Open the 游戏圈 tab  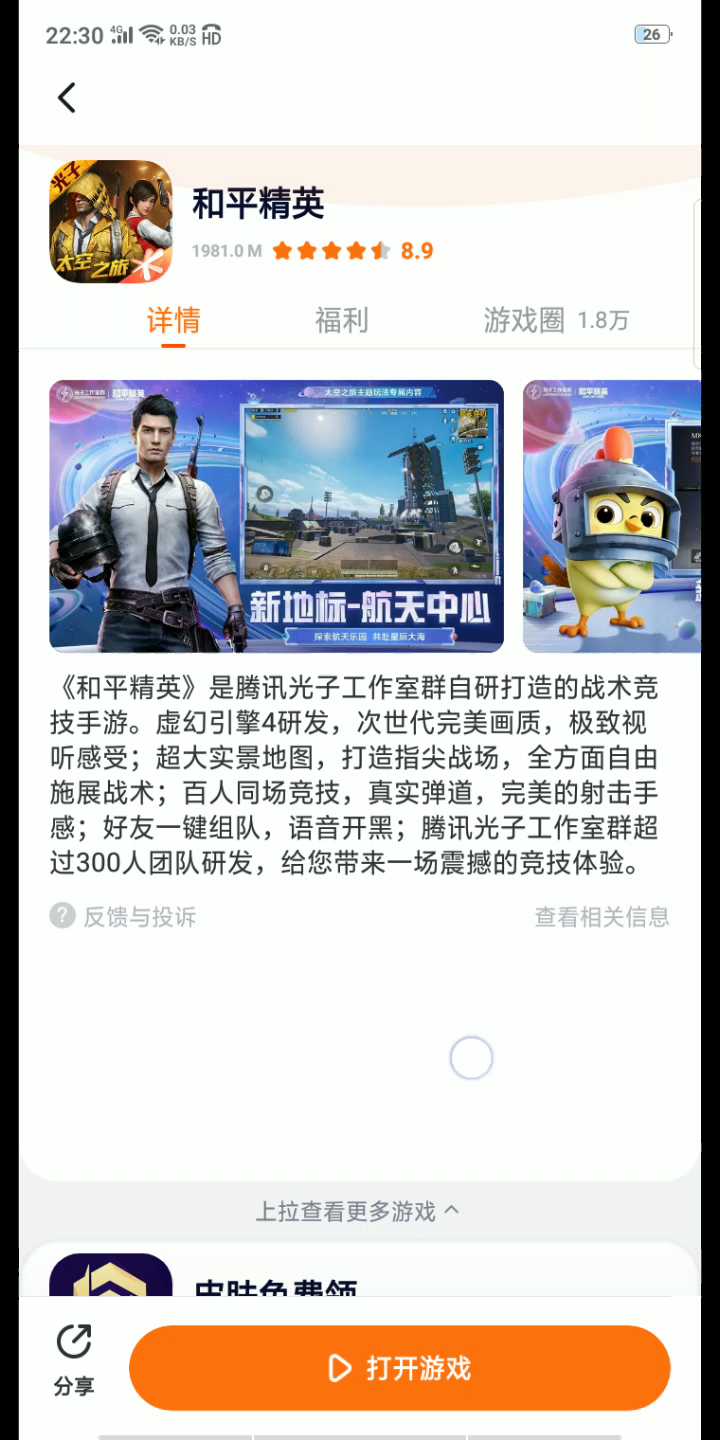(555, 320)
